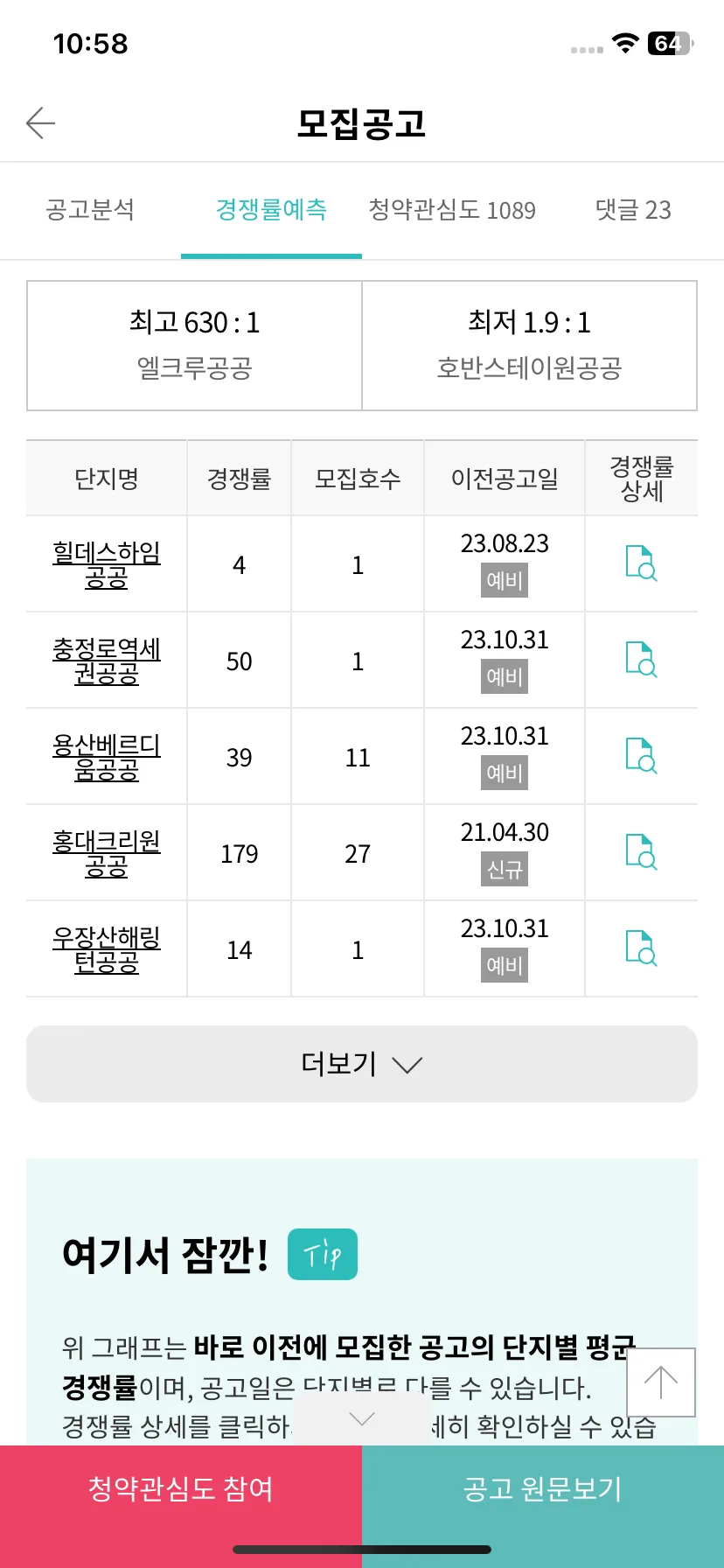Select the 경쟁률예측 tab
Image resolution: width=724 pixels, height=1568 pixels.
tap(271, 210)
